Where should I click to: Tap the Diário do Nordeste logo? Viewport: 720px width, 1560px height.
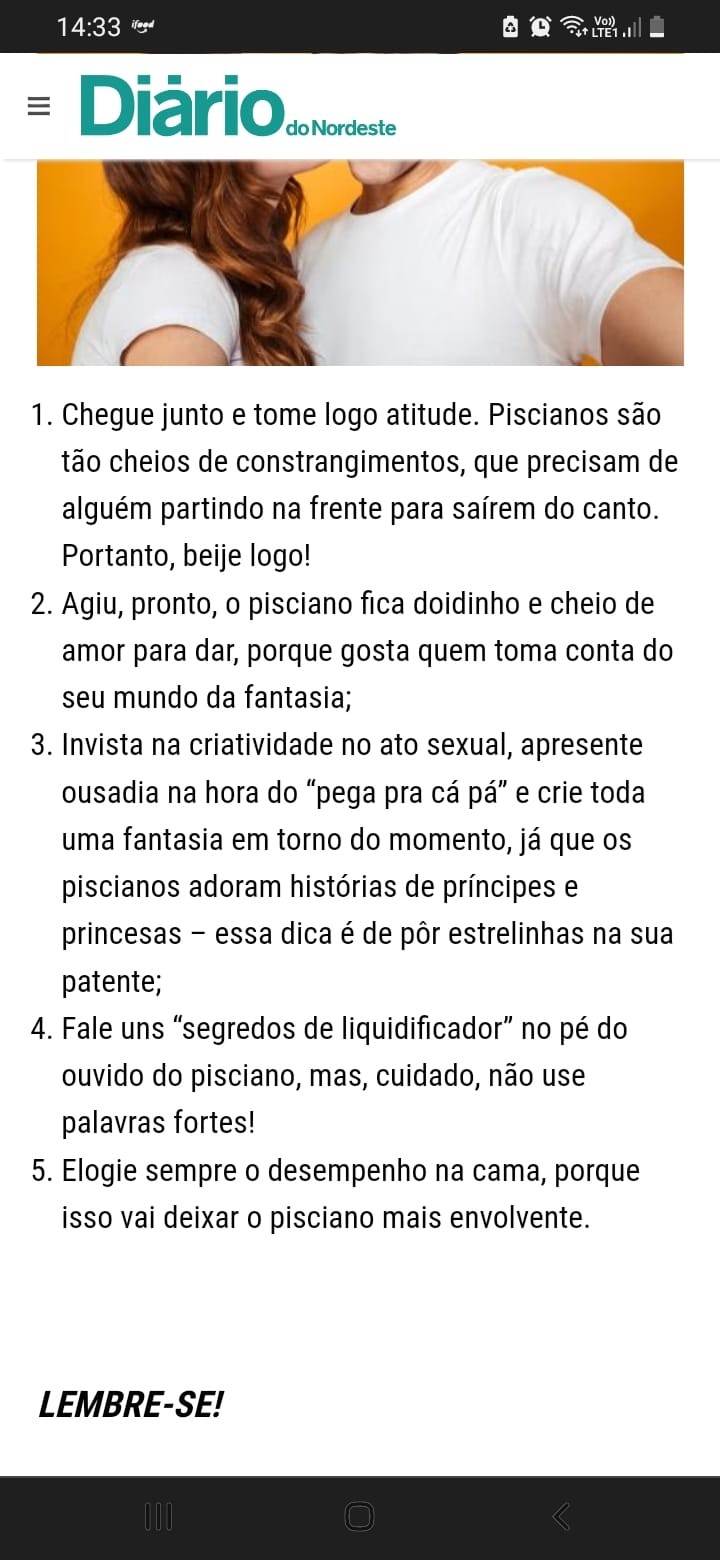click(238, 106)
